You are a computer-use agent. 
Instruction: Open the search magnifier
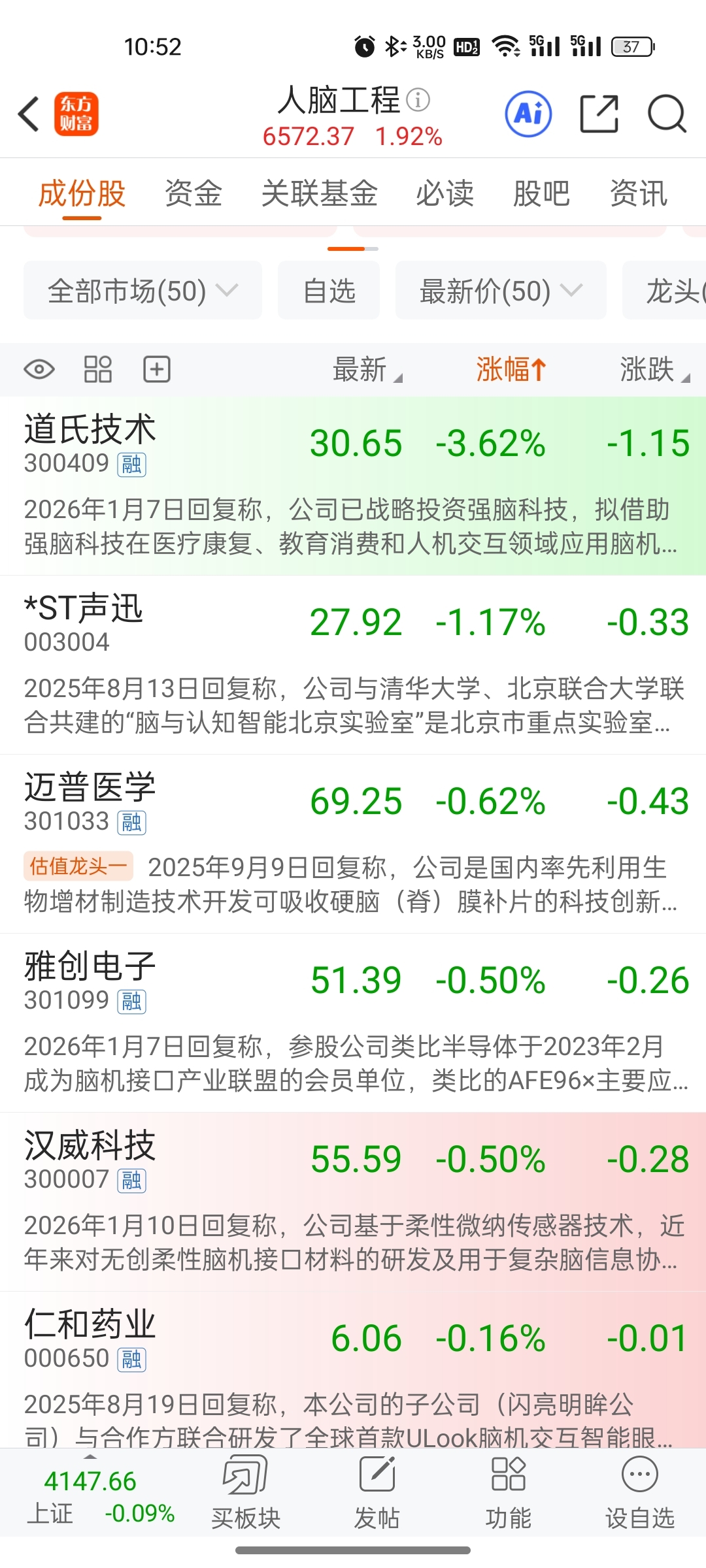click(x=666, y=114)
